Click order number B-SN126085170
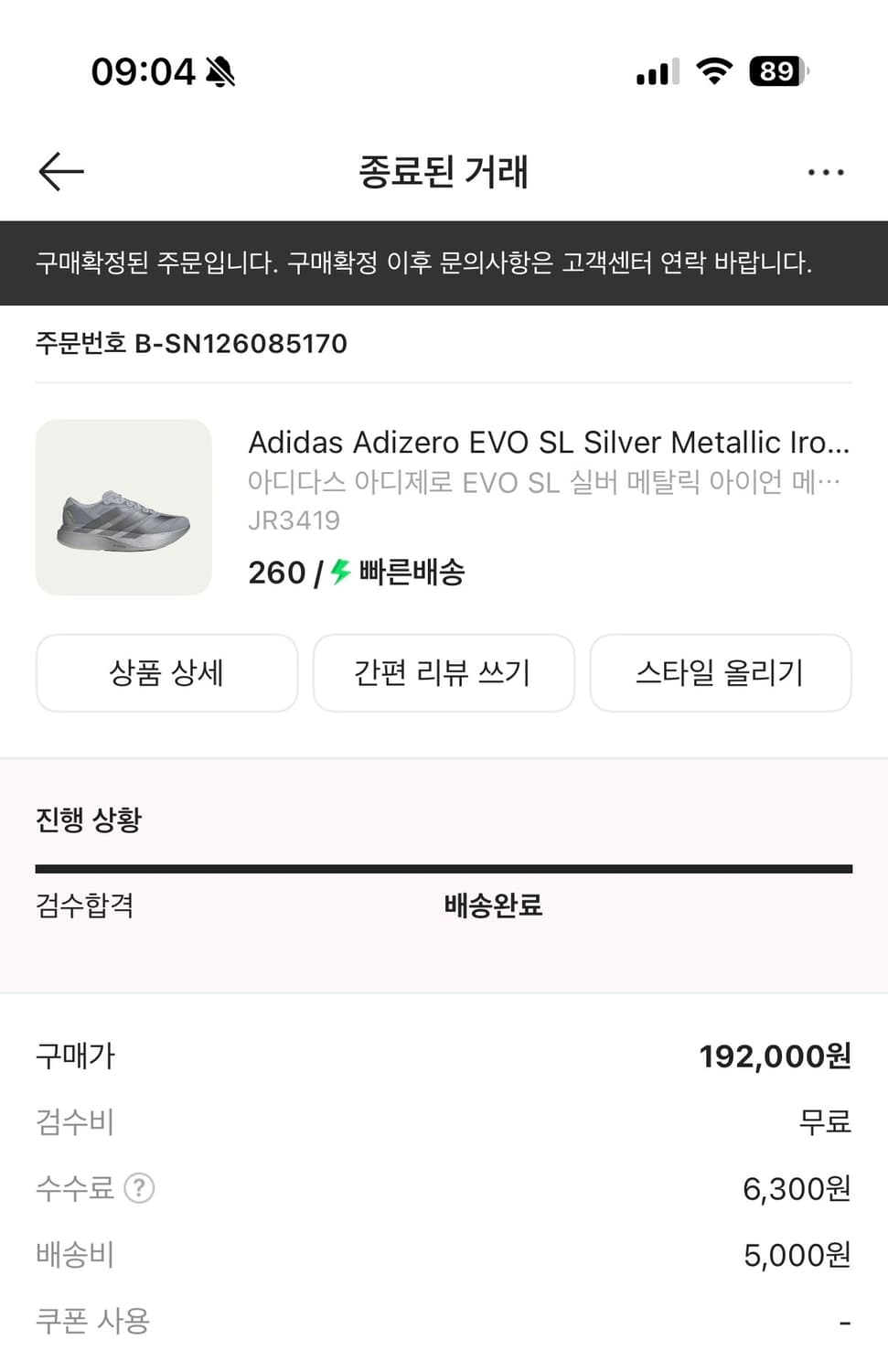This screenshot has height=1372, width=888. (x=191, y=344)
